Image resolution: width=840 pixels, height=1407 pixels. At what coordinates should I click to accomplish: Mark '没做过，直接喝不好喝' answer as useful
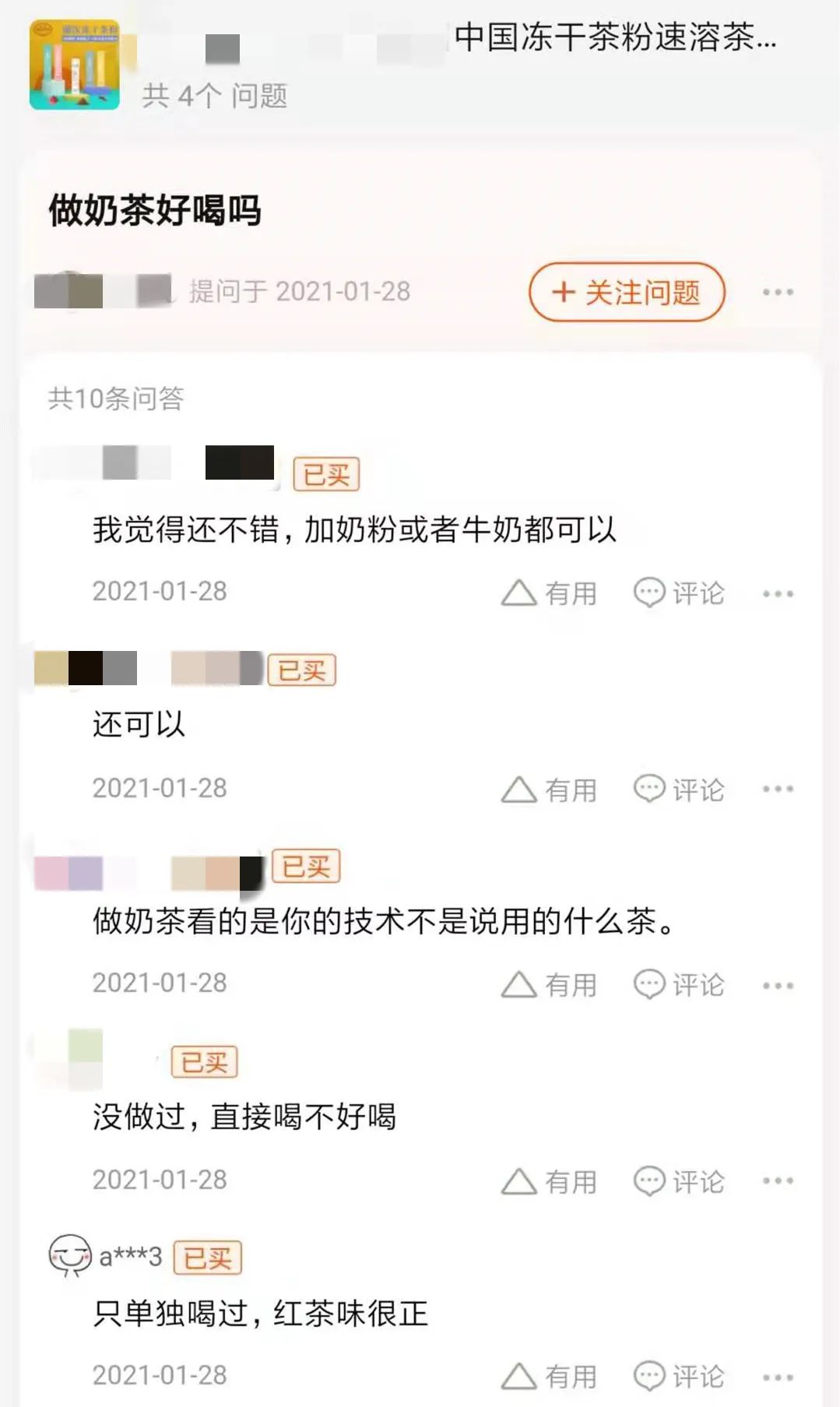coord(549,1182)
